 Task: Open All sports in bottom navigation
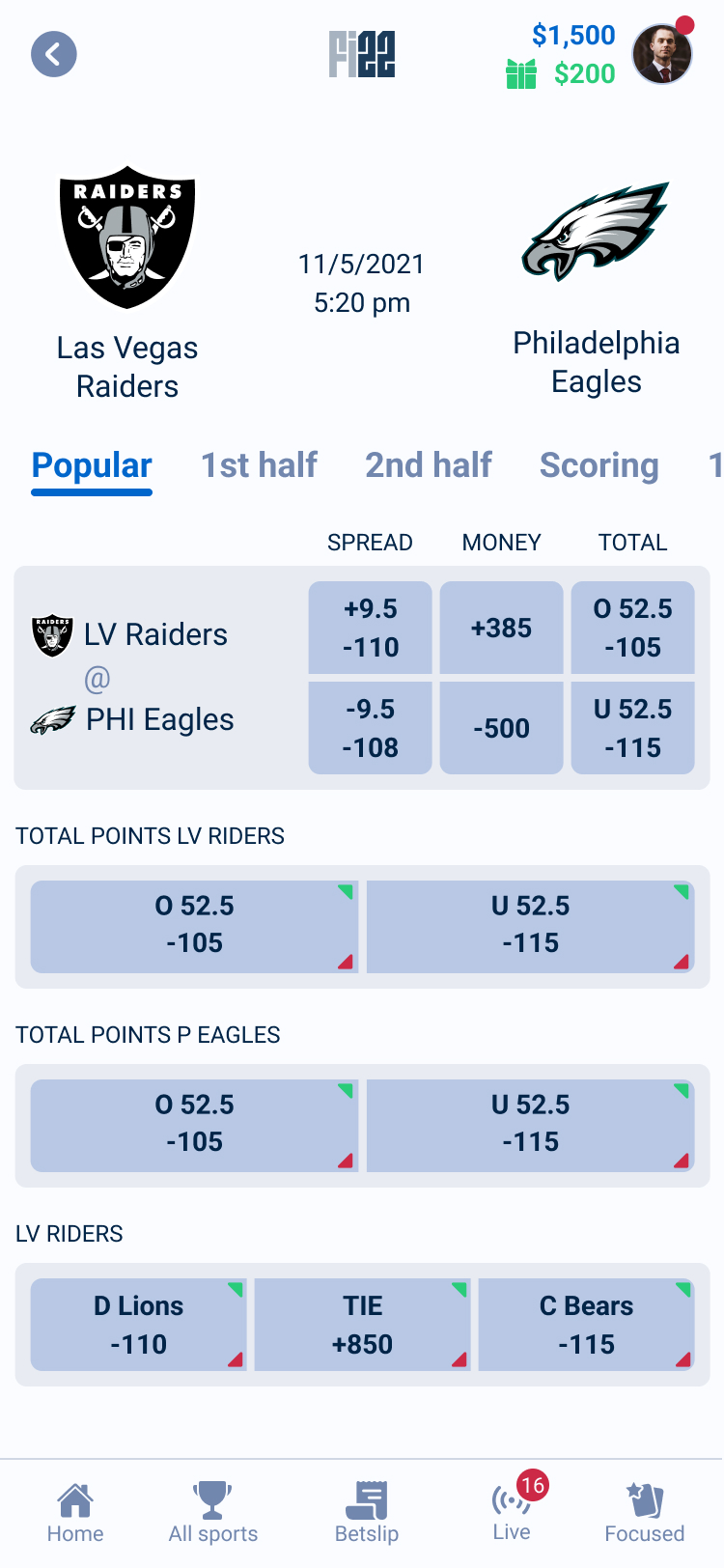coord(212,1512)
